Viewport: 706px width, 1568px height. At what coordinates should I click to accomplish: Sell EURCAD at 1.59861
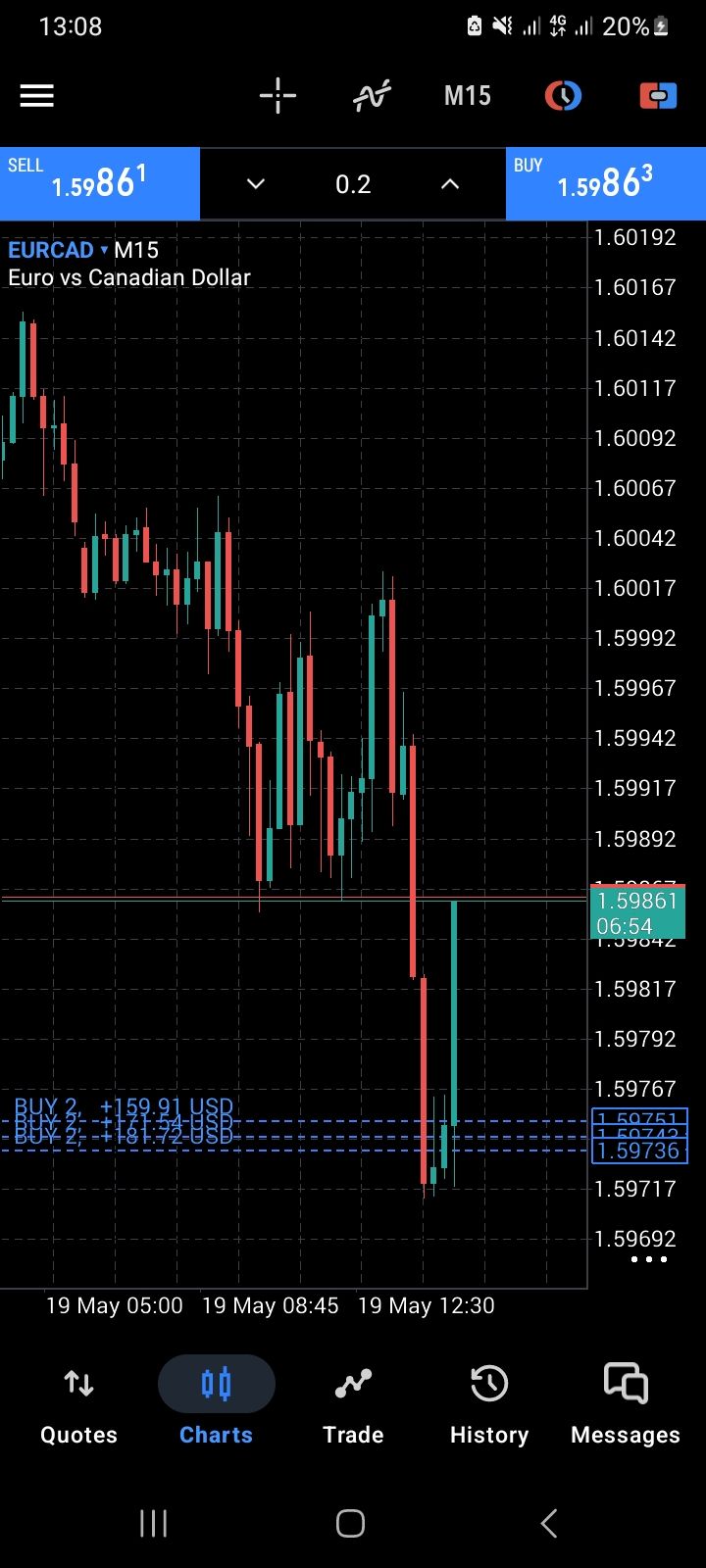100,183
